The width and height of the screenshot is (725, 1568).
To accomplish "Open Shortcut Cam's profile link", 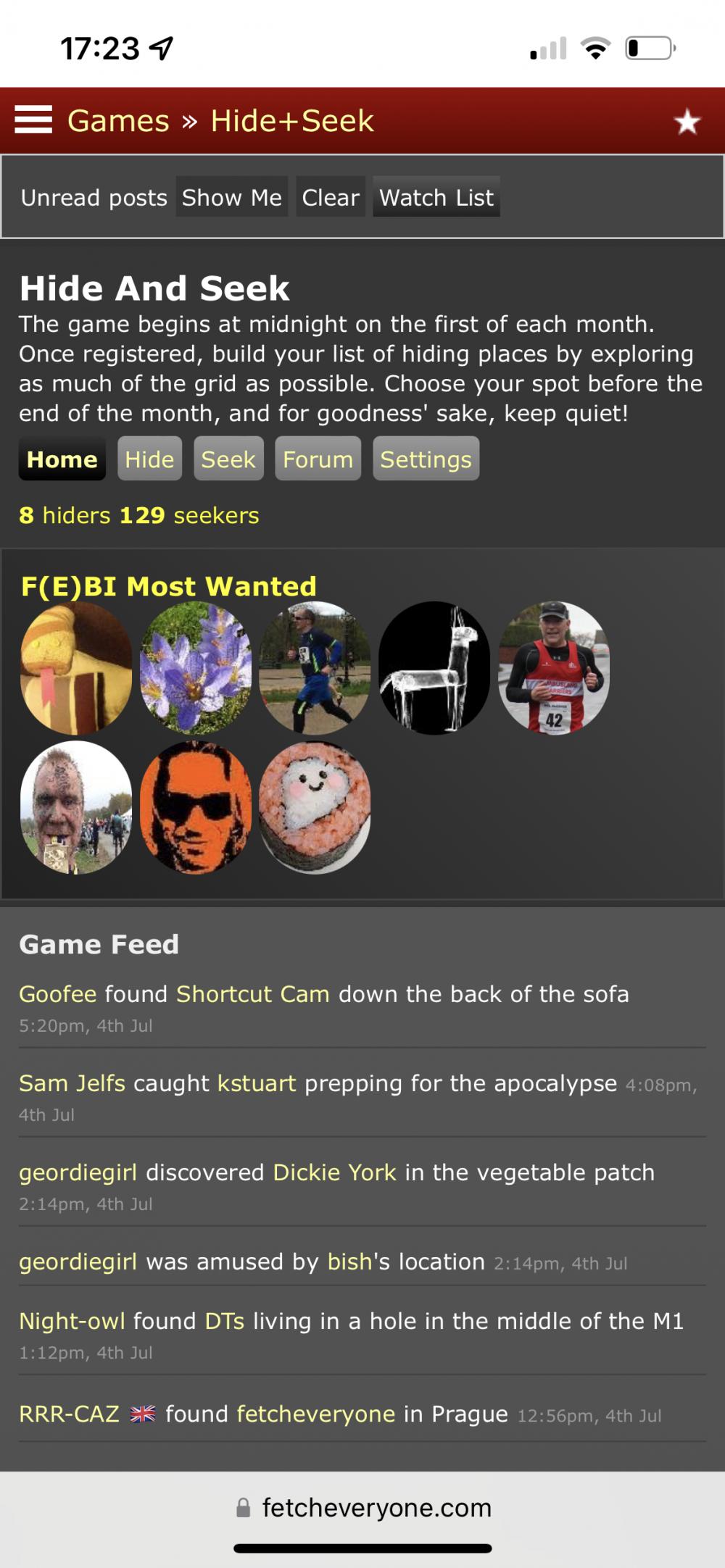I will coord(253,993).
